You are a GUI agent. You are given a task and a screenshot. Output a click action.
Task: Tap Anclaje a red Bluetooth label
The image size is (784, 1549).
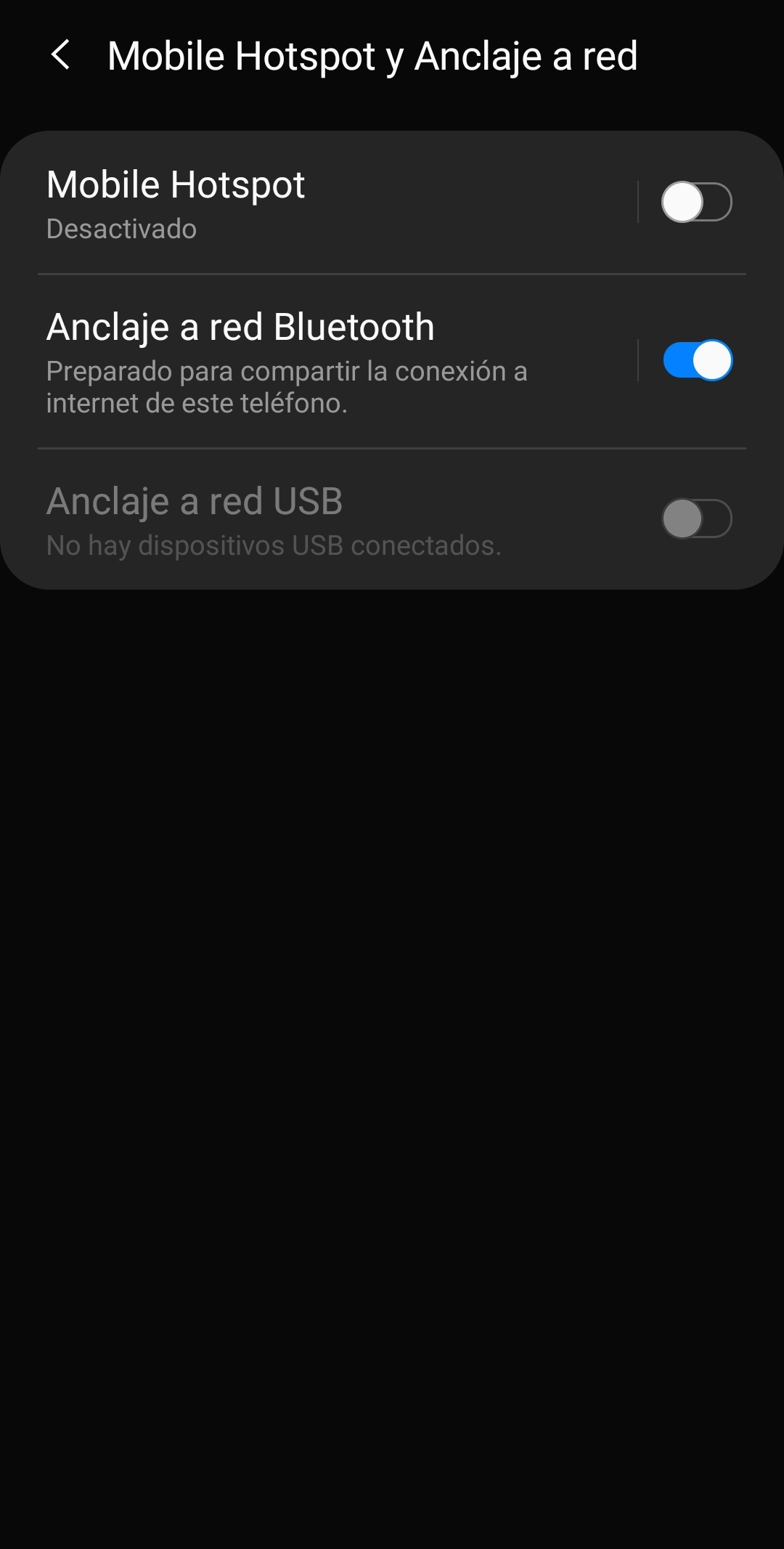pos(240,326)
